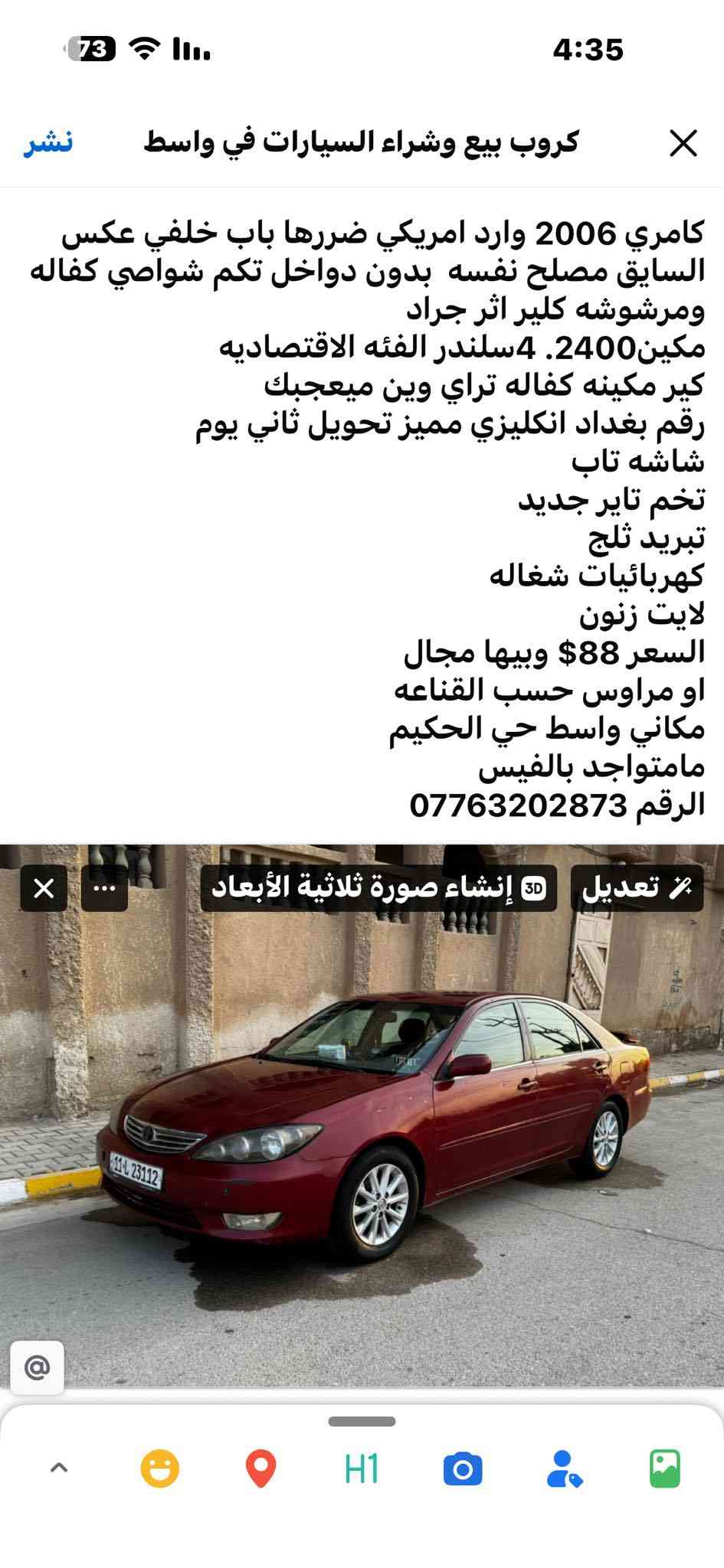Screen dimensions: 724x1568
Task: Tap the @ mention button
Action: 37,1367
